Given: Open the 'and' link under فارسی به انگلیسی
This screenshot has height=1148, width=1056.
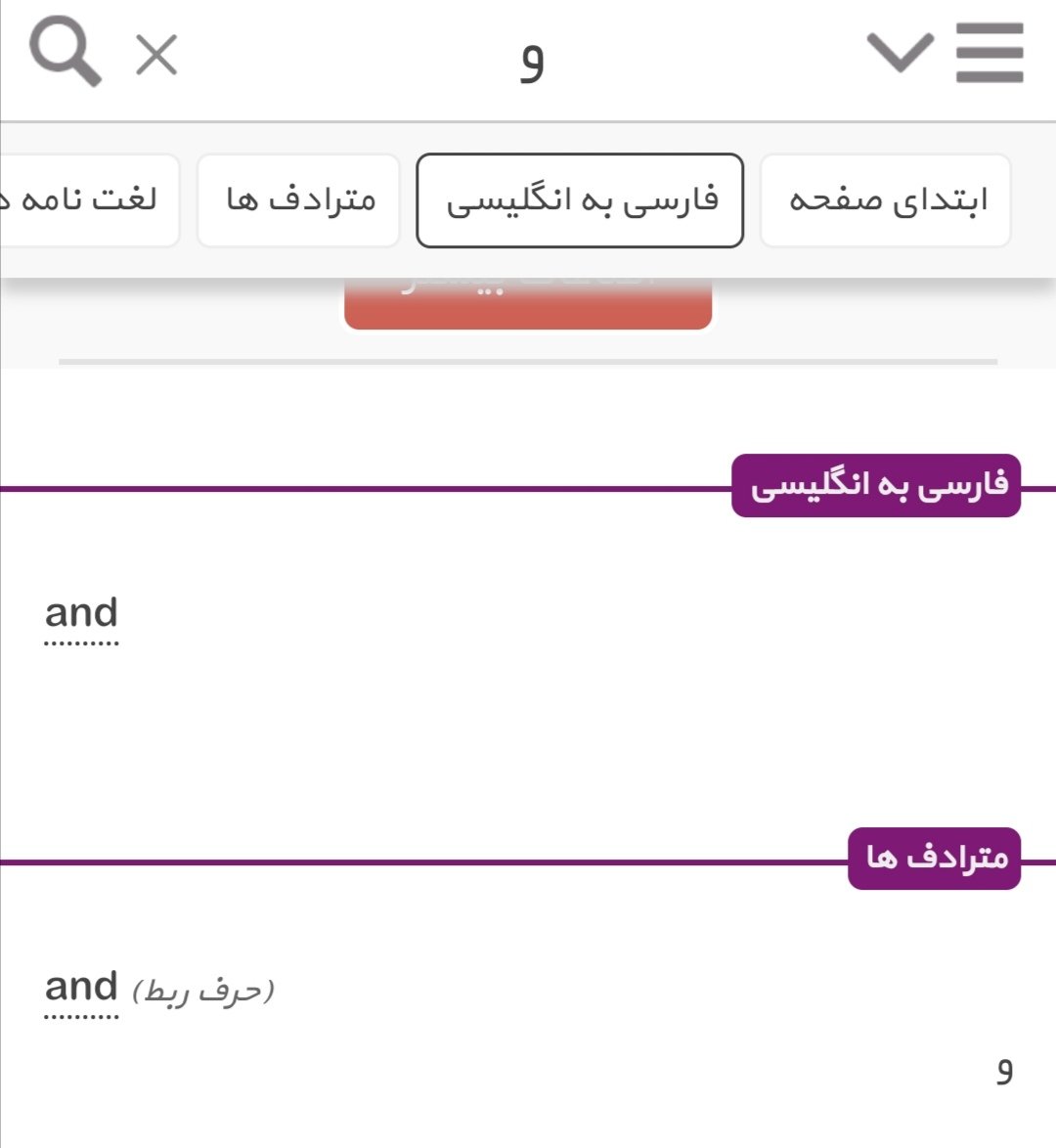Looking at the screenshot, I should point(81,614).
